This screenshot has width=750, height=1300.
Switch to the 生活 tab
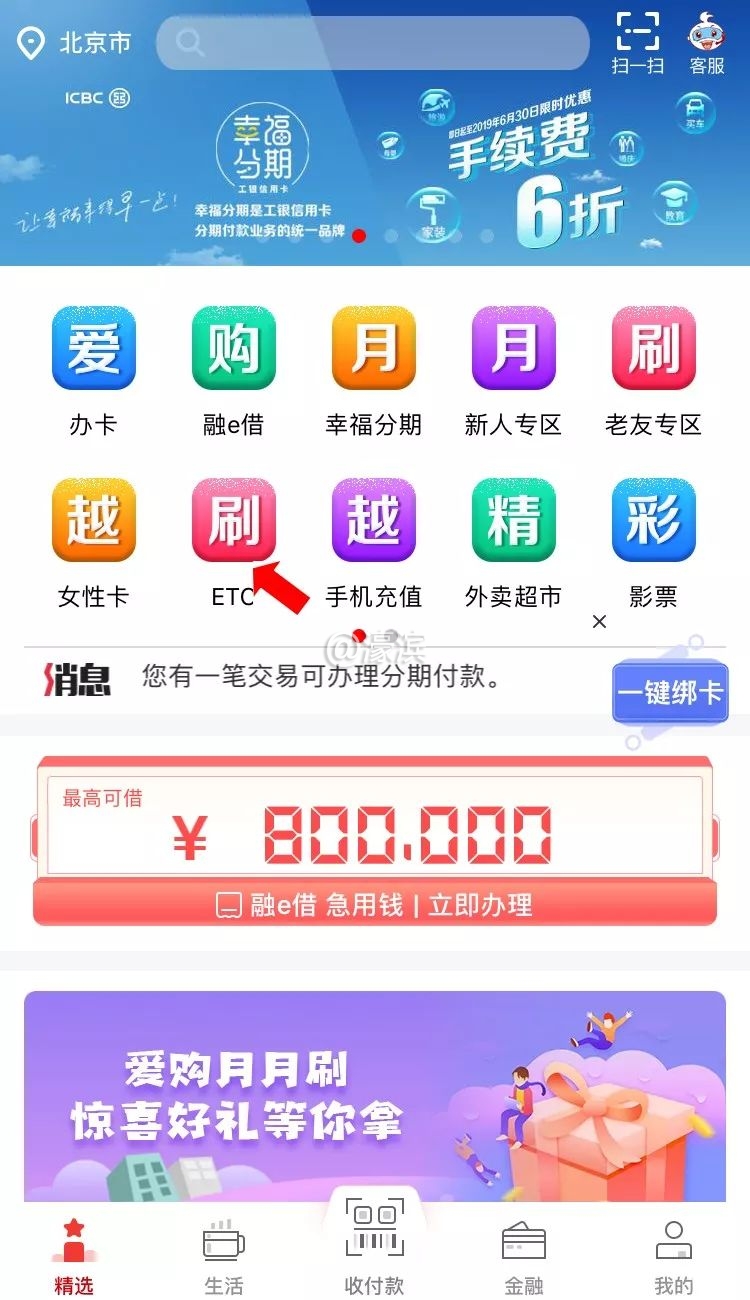223,1255
